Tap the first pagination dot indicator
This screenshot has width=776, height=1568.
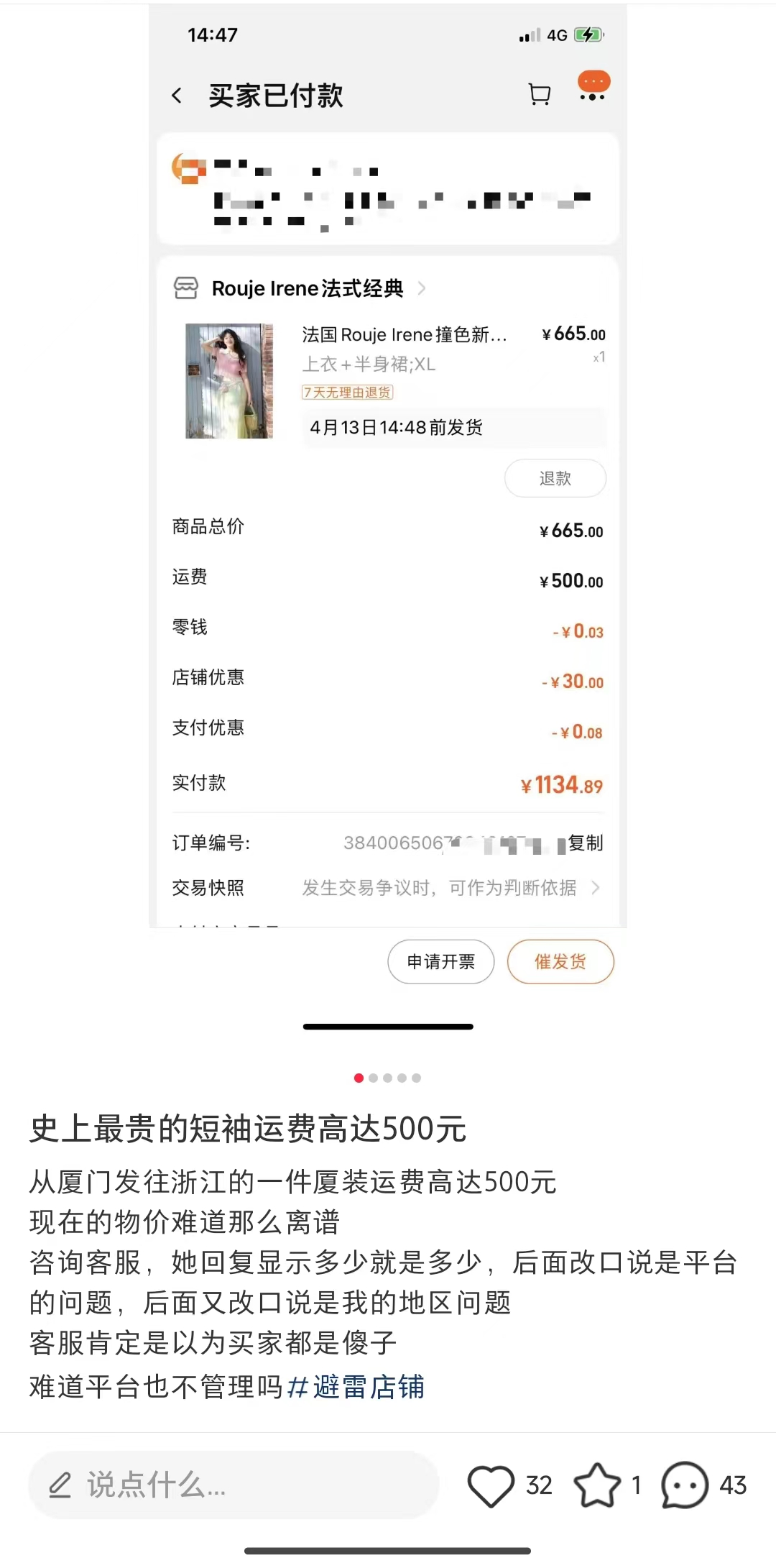tap(357, 1077)
